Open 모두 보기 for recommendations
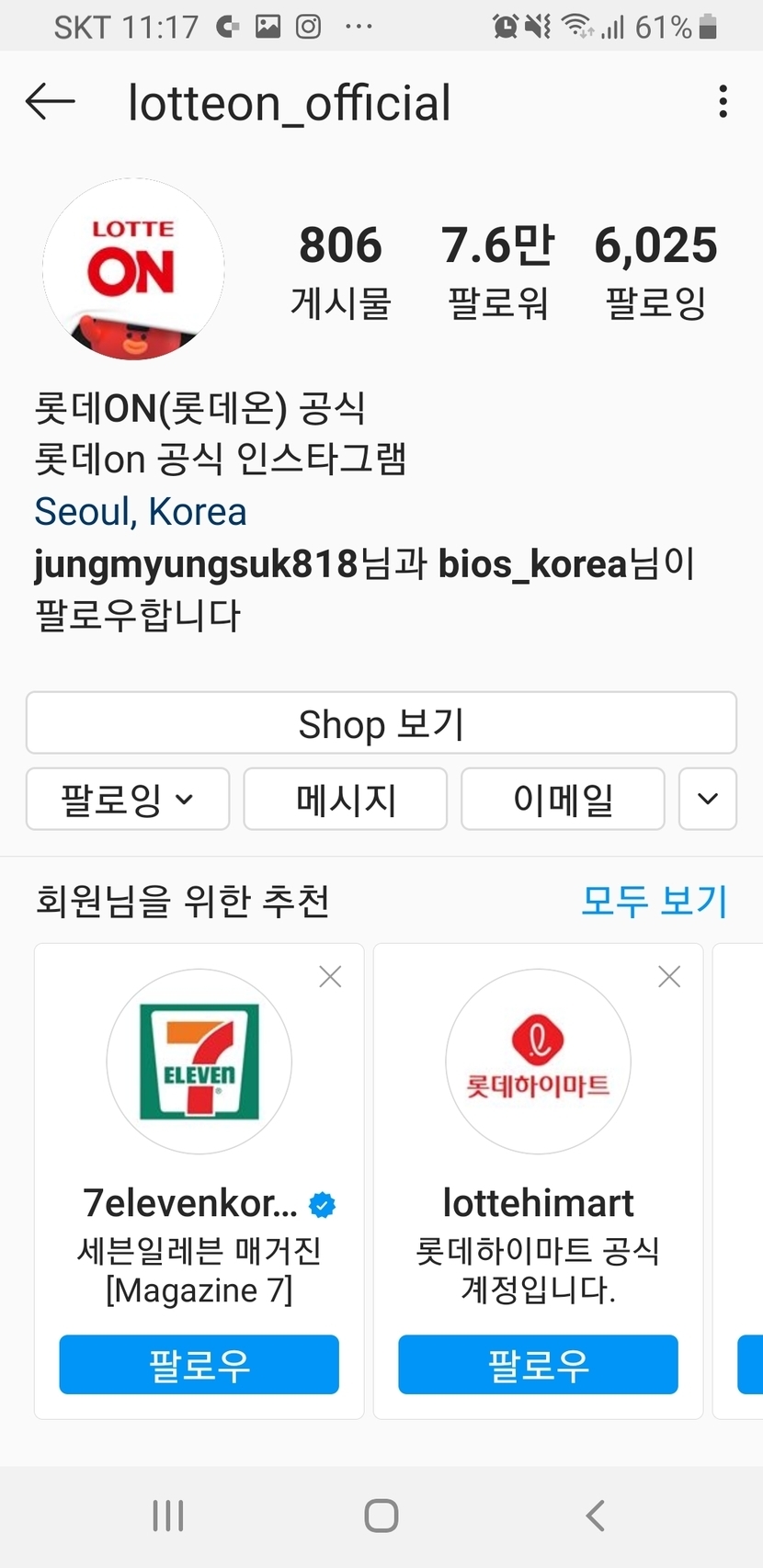Screen dimensions: 763x1568 654,901
